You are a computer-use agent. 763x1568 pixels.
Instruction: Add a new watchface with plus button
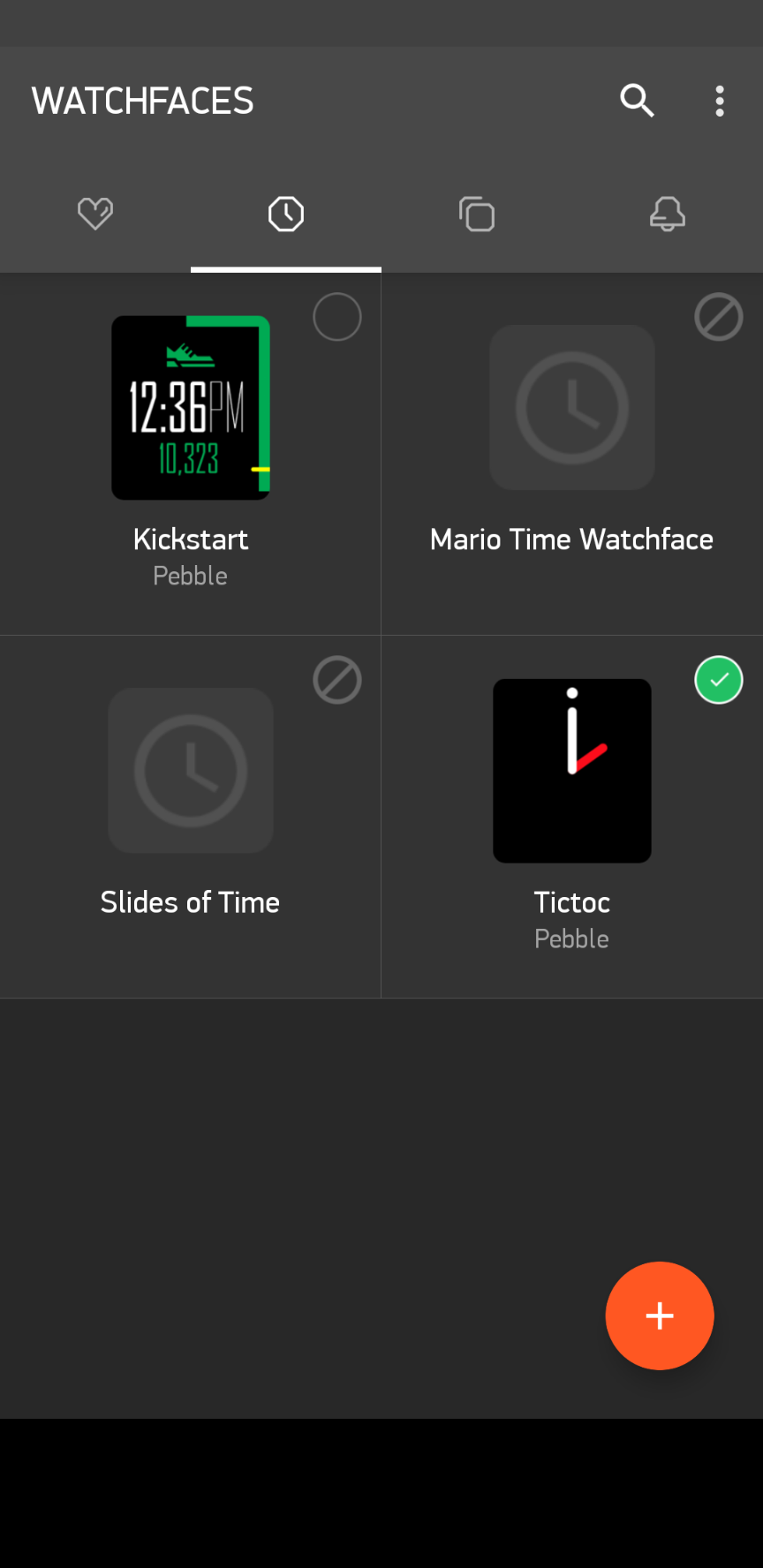click(x=660, y=1315)
